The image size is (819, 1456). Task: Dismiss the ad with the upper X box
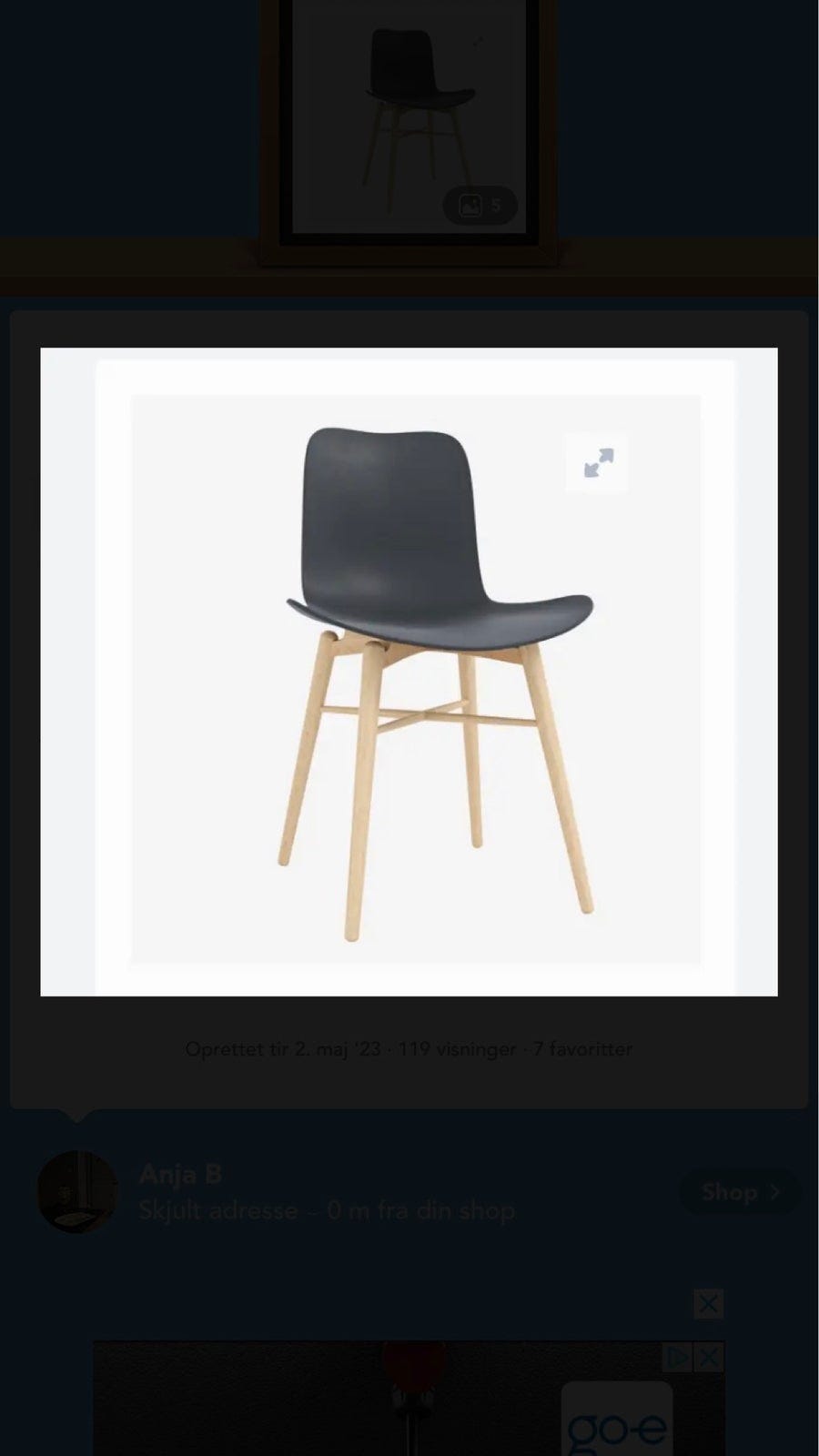[709, 1304]
